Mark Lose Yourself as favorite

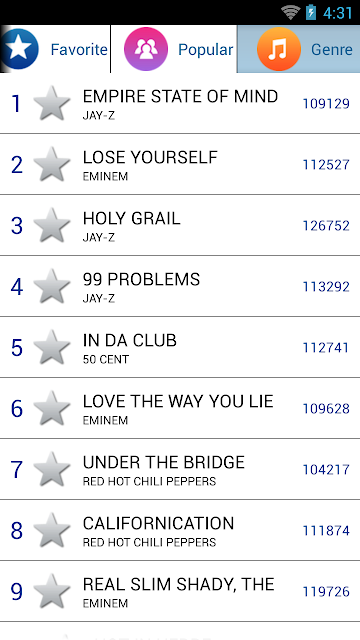pos(52,164)
